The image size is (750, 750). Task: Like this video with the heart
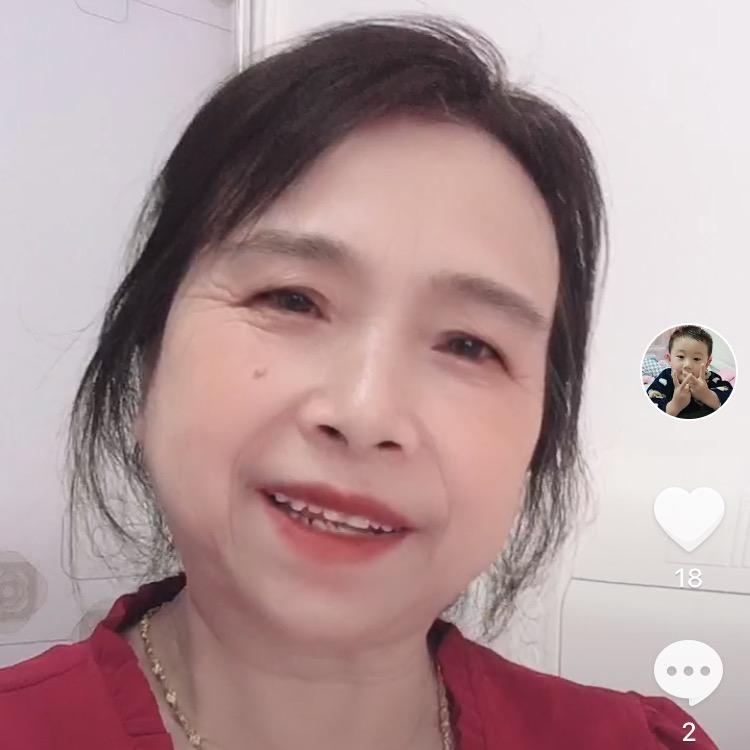[689, 519]
